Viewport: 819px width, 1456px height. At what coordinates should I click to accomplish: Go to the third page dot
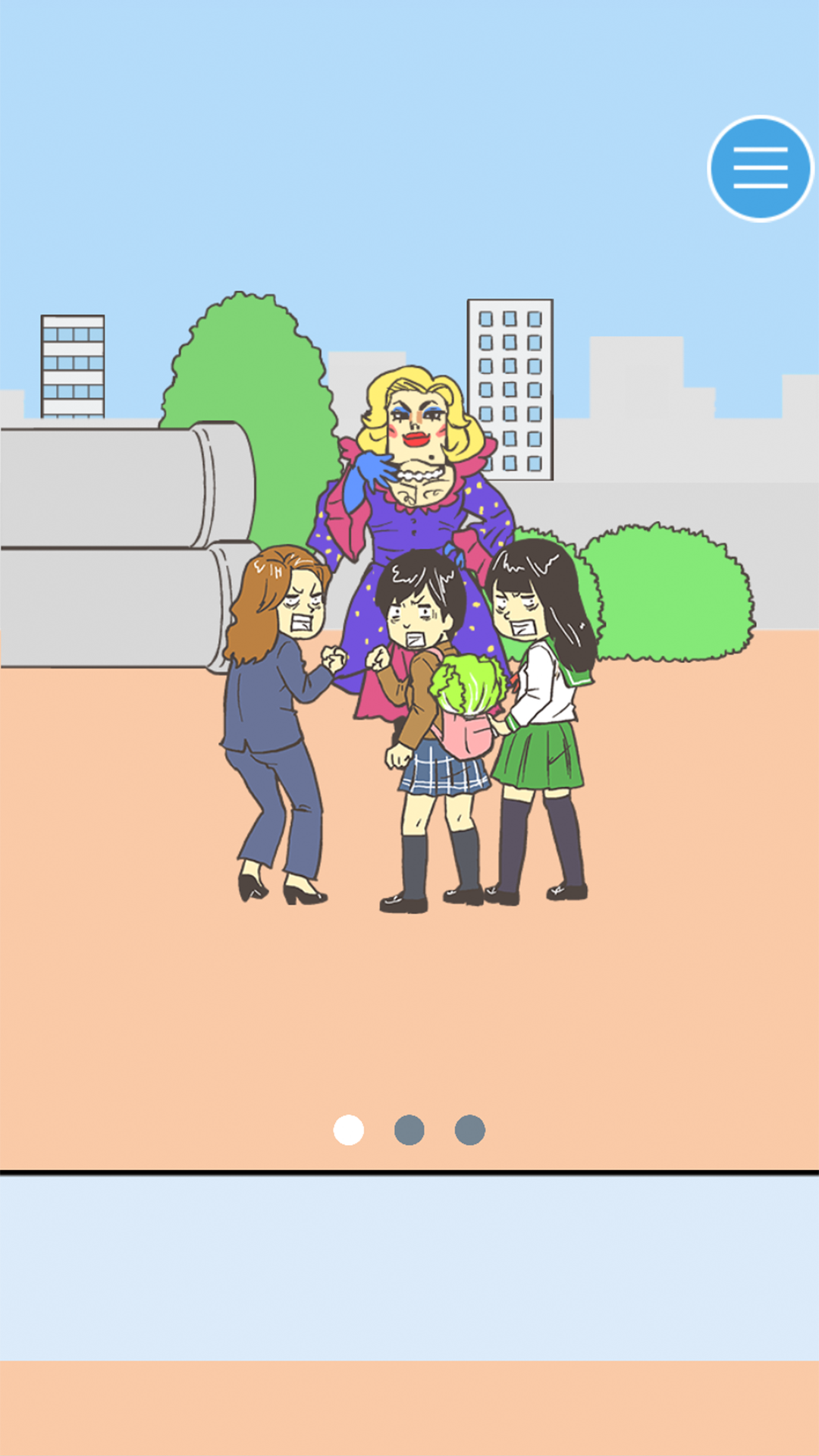coord(470,1130)
